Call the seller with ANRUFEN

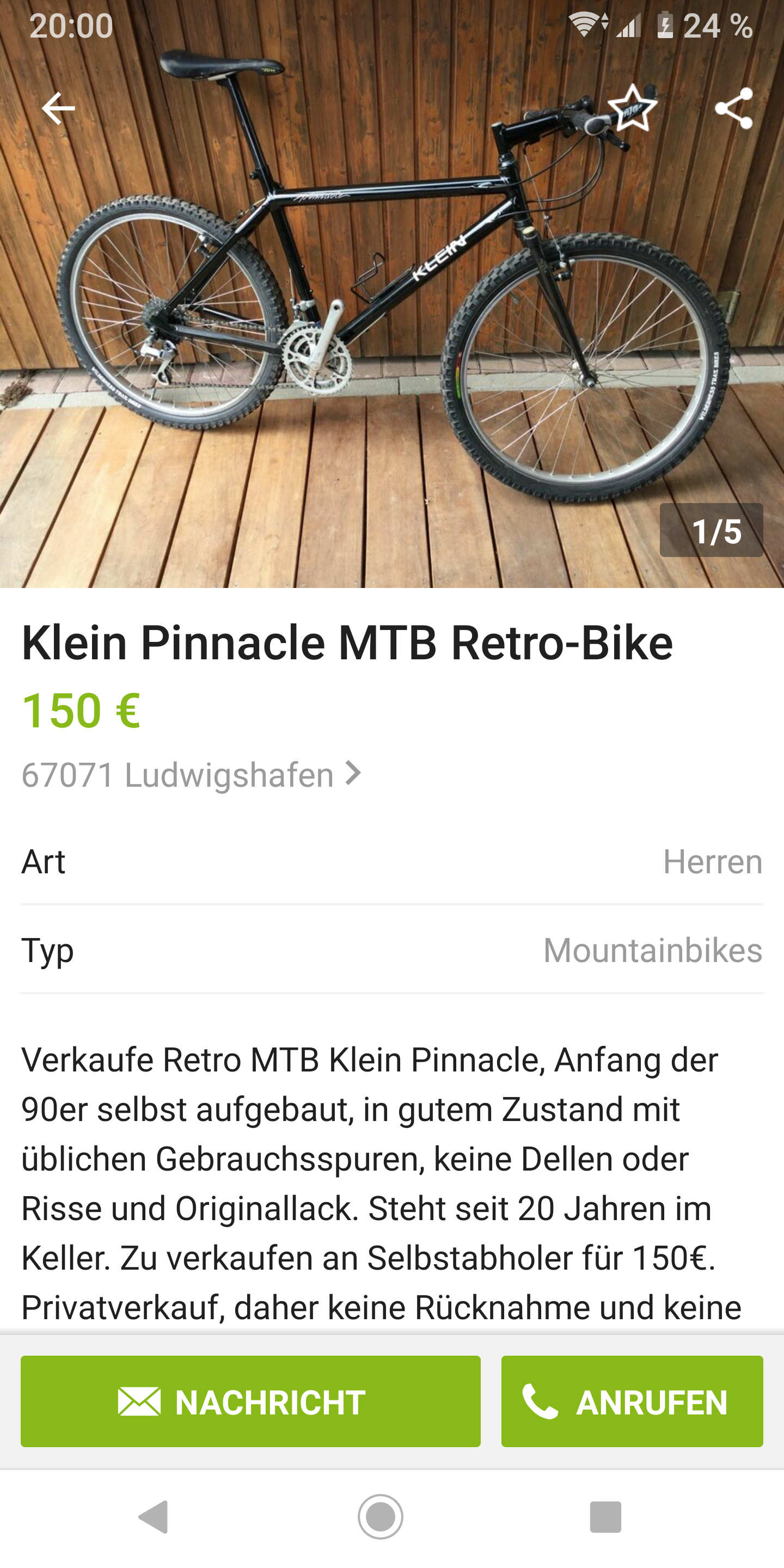pos(632,1402)
